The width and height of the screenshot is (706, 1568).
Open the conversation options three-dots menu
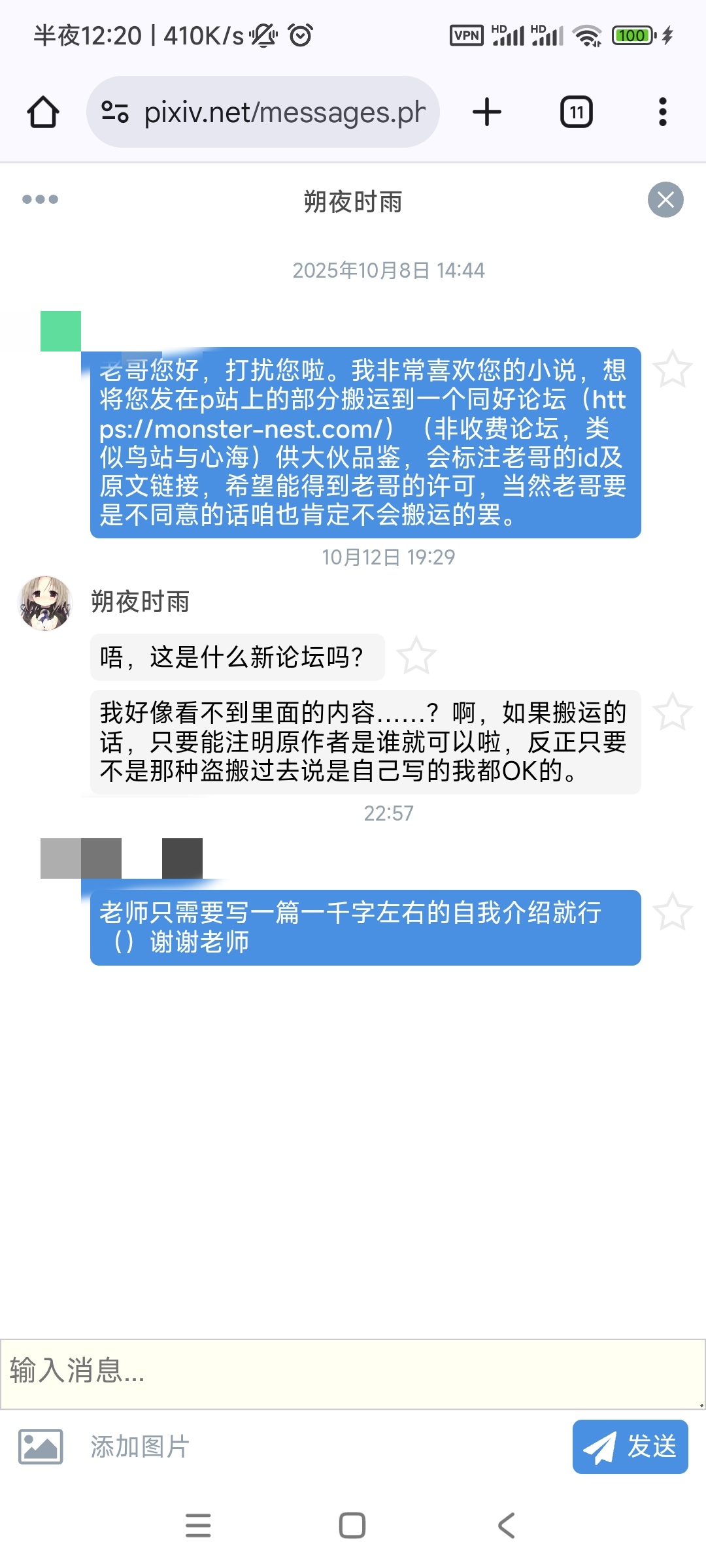tap(40, 199)
